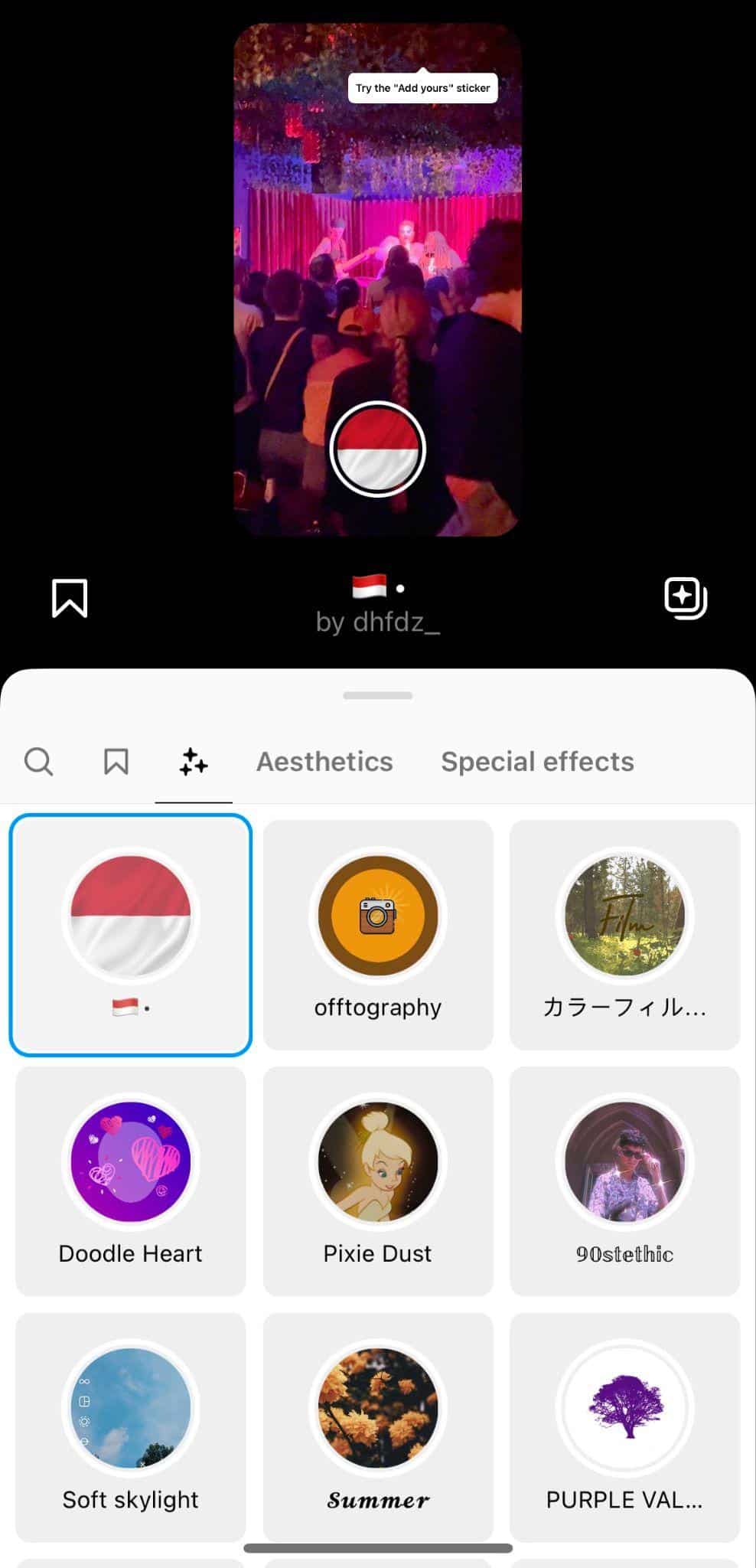The image size is (756, 1568).
Task: Open saved effects via bookmark icon
Action: click(x=116, y=761)
